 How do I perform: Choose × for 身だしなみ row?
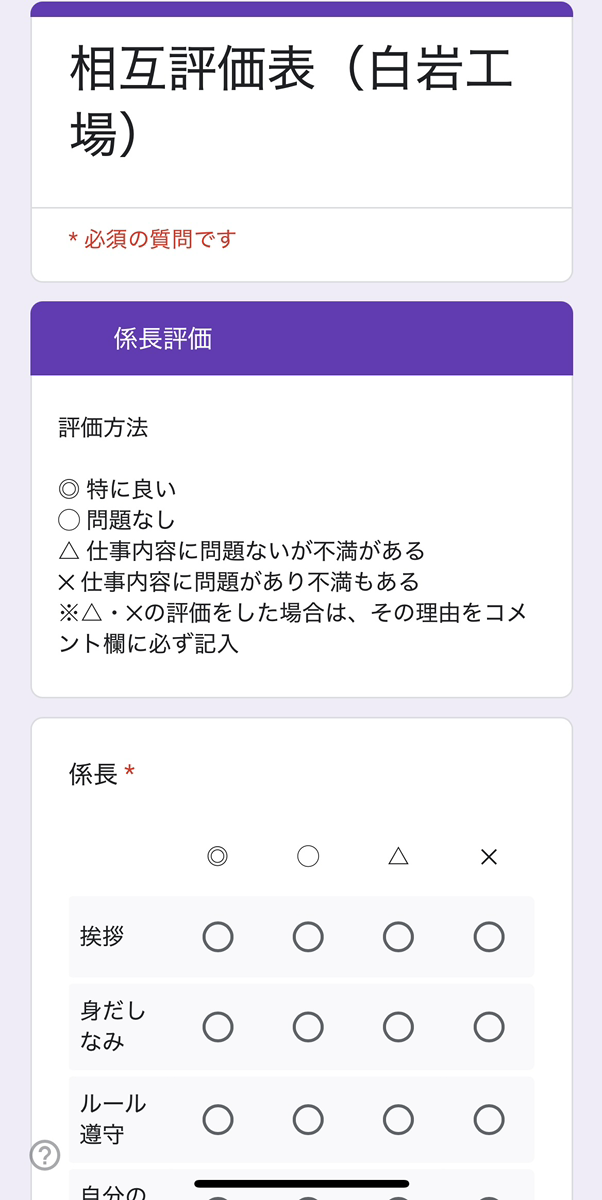[489, 1027]
